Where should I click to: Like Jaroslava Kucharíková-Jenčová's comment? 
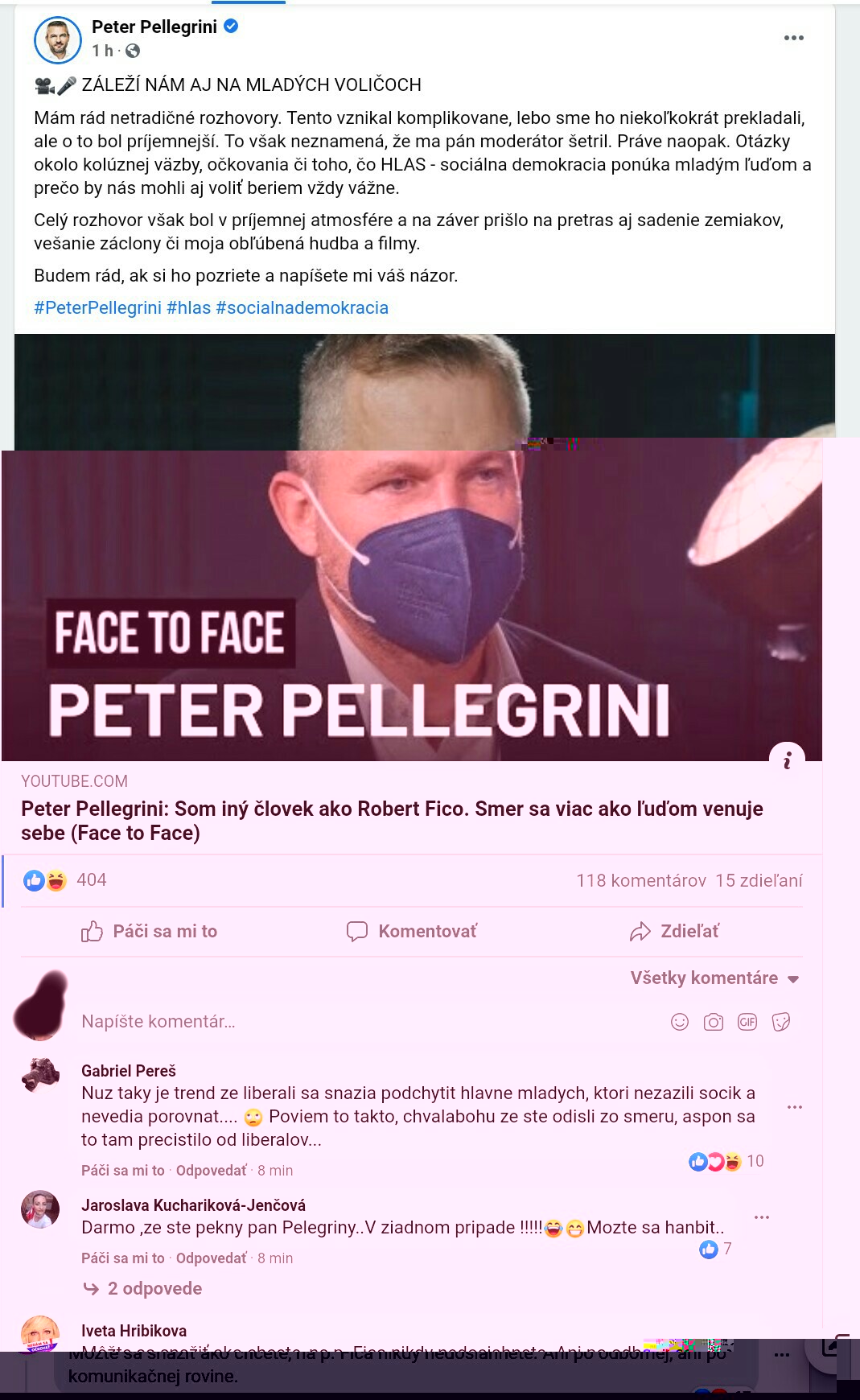tap(122, 1258)
